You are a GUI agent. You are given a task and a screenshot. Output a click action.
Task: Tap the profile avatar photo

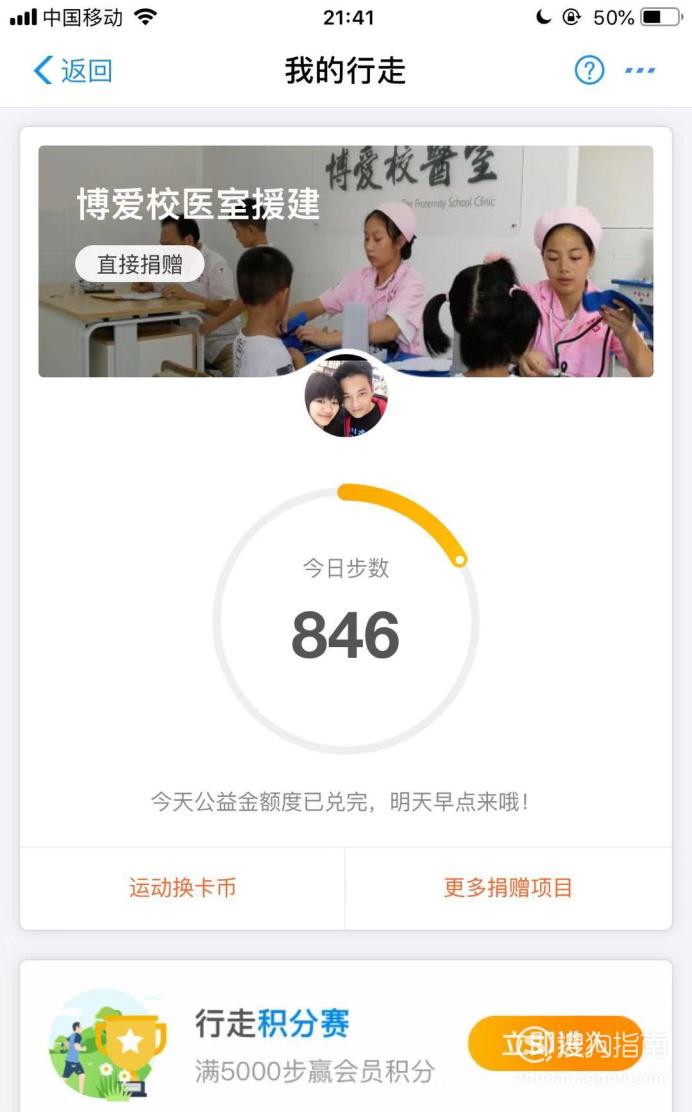(x=346, y=396)
